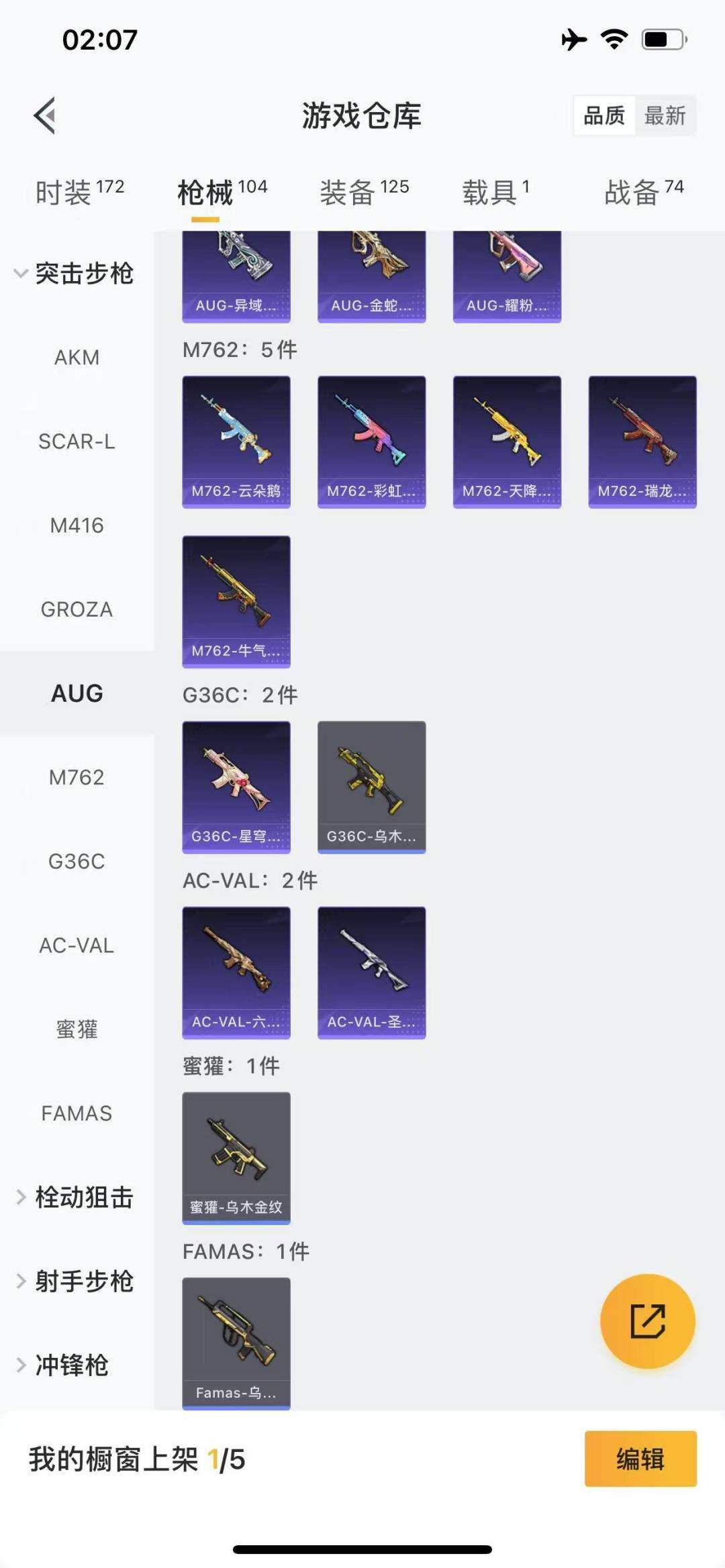Screen dimensions: 725x1568
Task: Tap the orange share floating button
Action: coord(647,1321)
